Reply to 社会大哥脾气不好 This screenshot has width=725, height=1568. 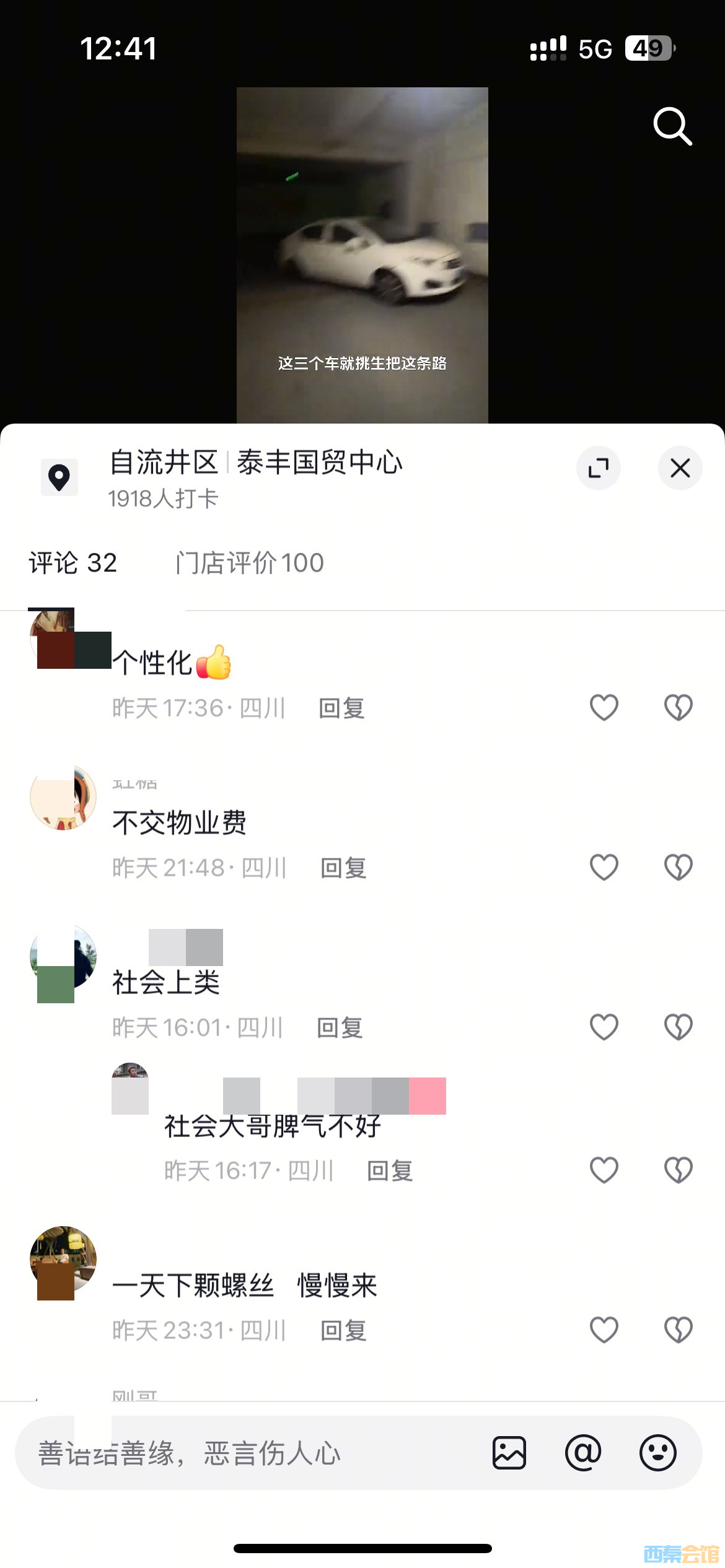coord(390,1170)
